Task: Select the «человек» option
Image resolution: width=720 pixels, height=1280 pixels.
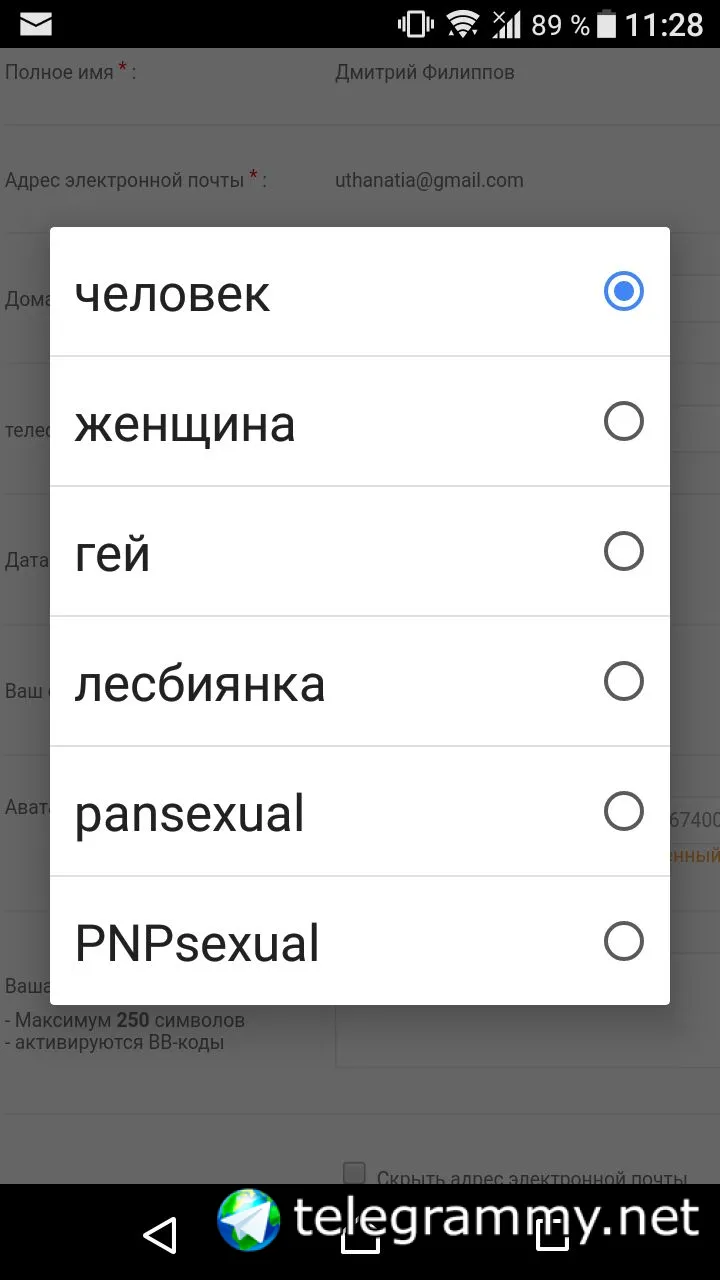Action: (360, 292)
